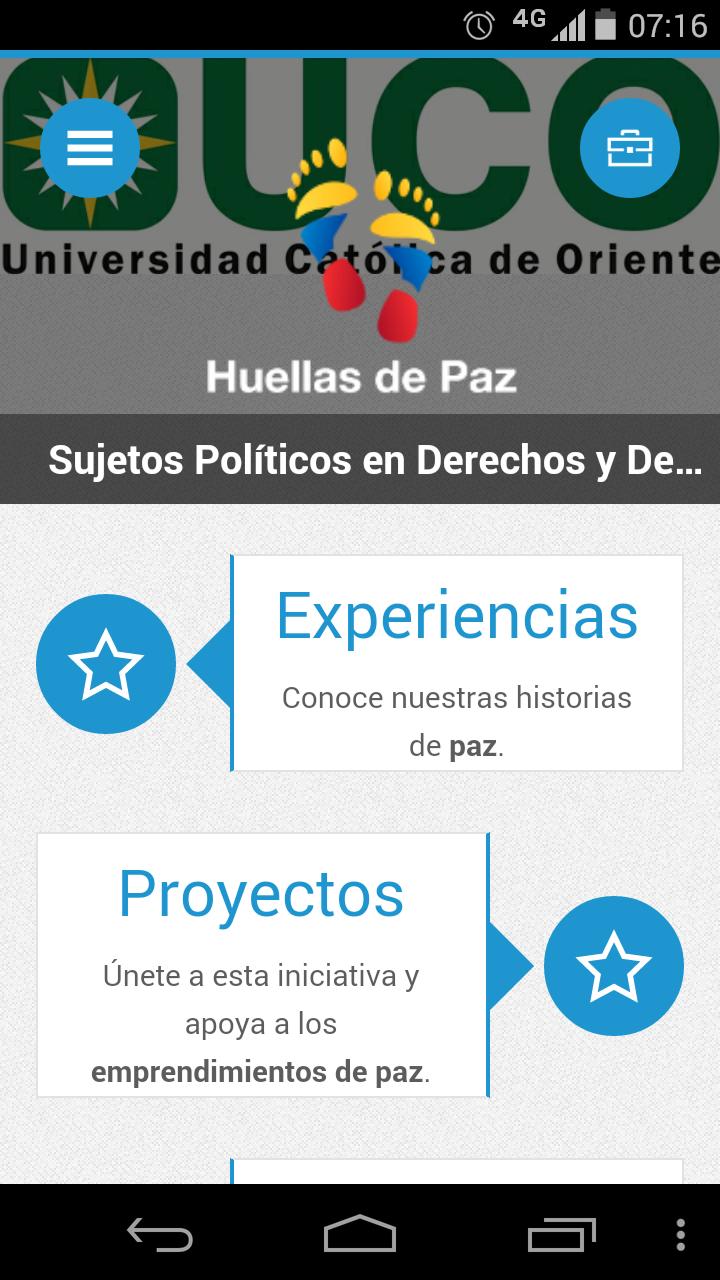This screenshot has width=720, height=1280.
Task: Tap the briefcase icon in the header
Action: [630, 146]
